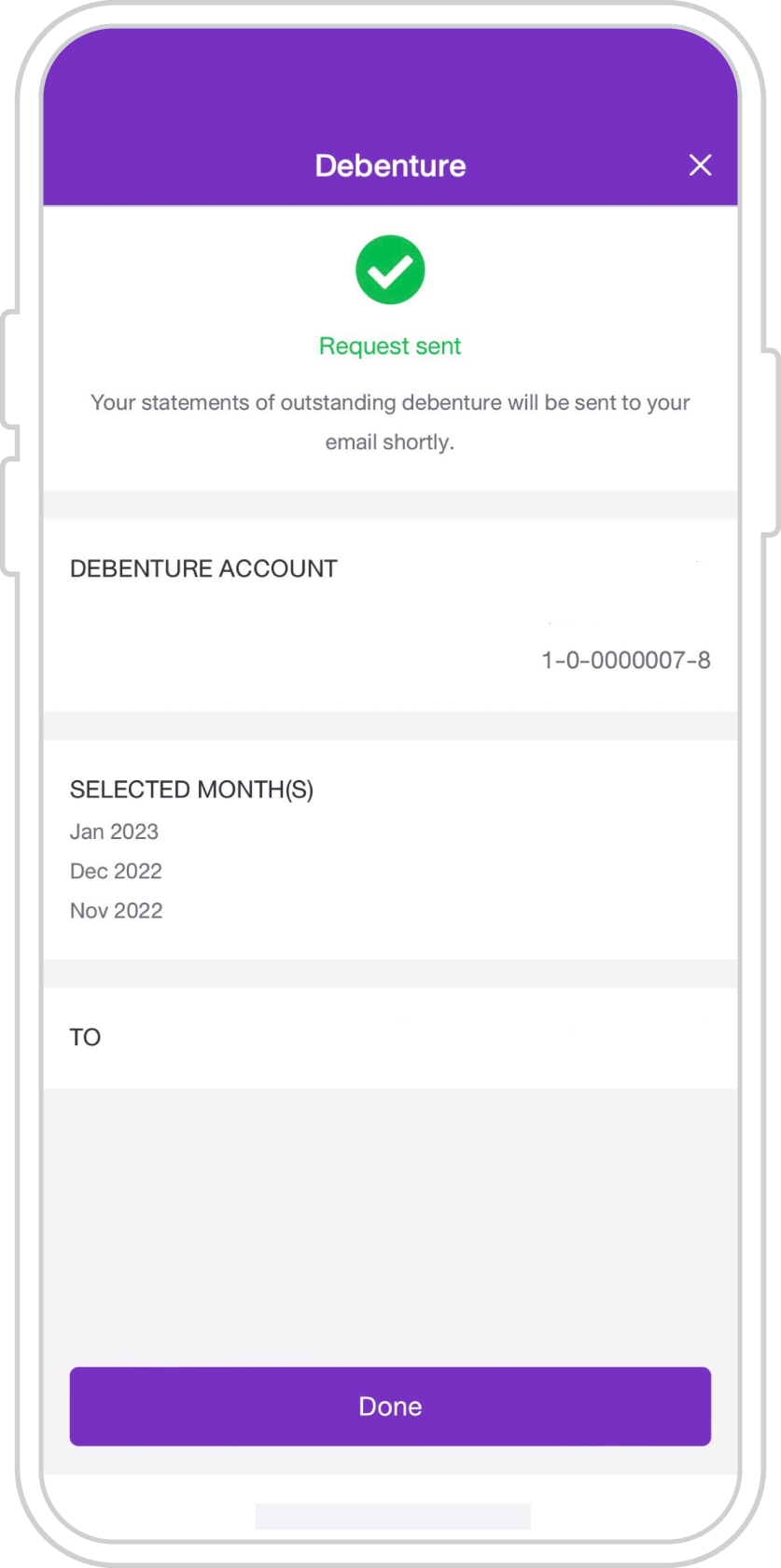The width and height of the screenshot is (781, 1568).
Task: Tap the account number 1-0-0000007-8
Action: 625,660
